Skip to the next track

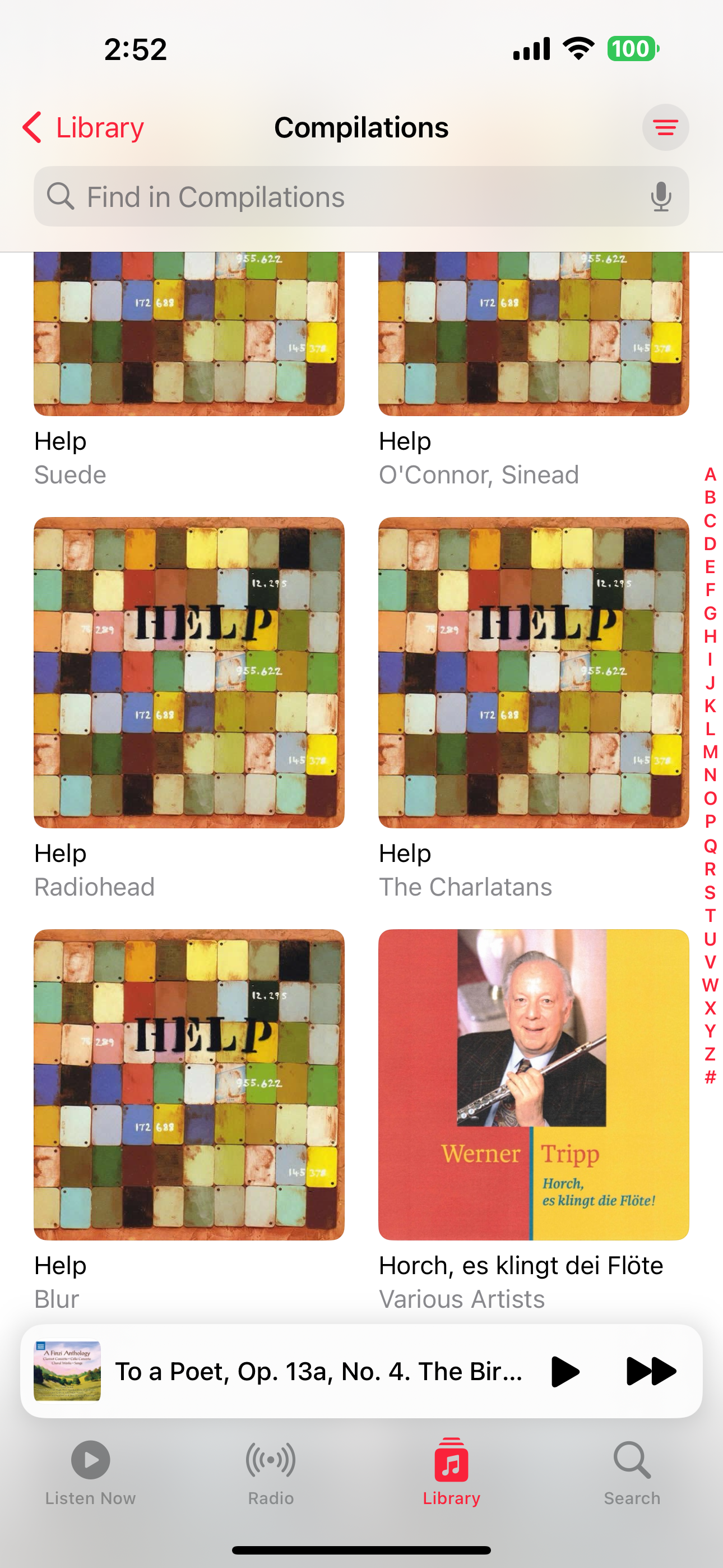(651, 1371)
